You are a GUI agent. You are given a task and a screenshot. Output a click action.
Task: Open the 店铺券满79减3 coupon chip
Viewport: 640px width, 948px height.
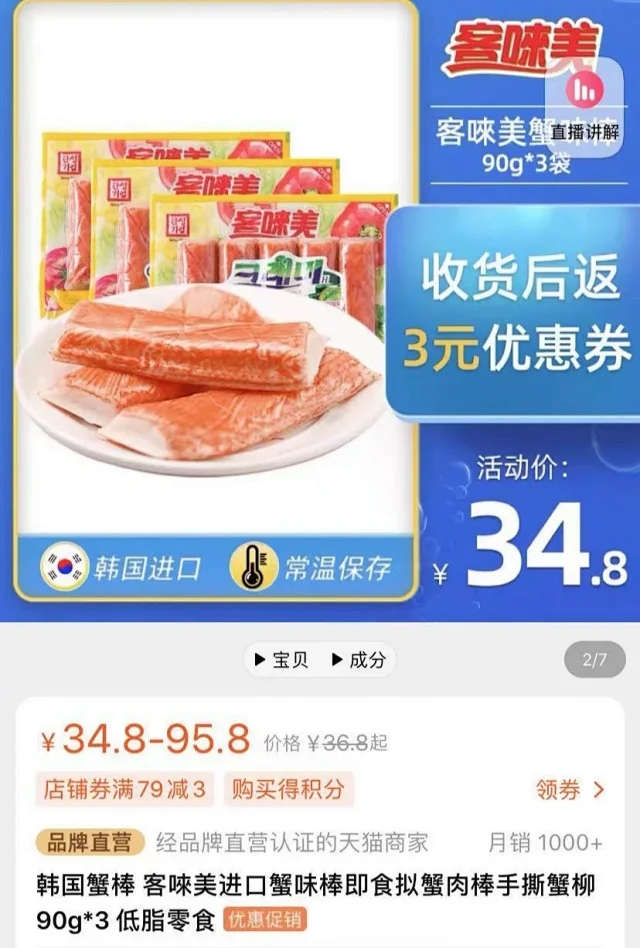125,790
